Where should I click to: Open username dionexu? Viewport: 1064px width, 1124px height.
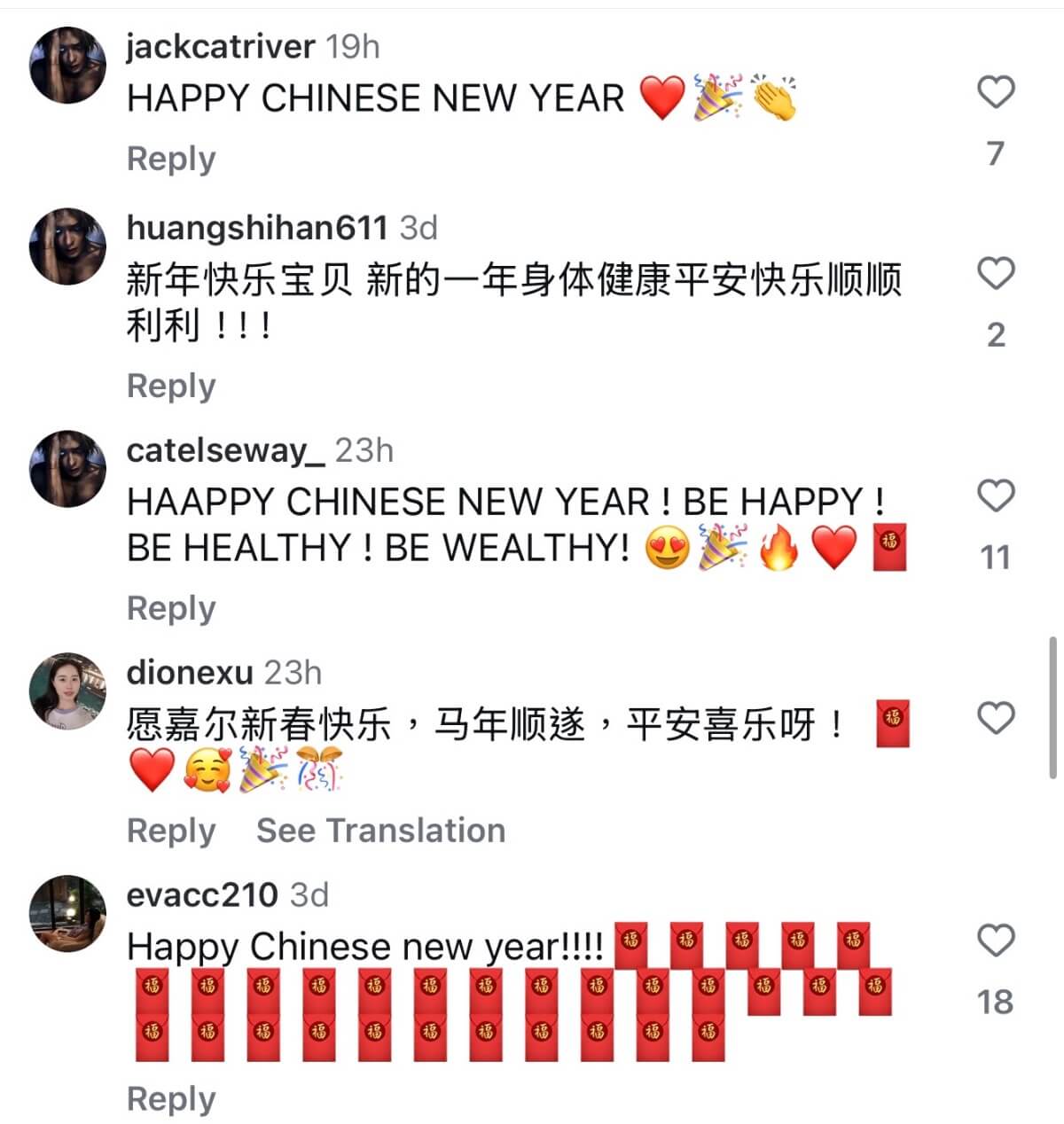point(189,672)
